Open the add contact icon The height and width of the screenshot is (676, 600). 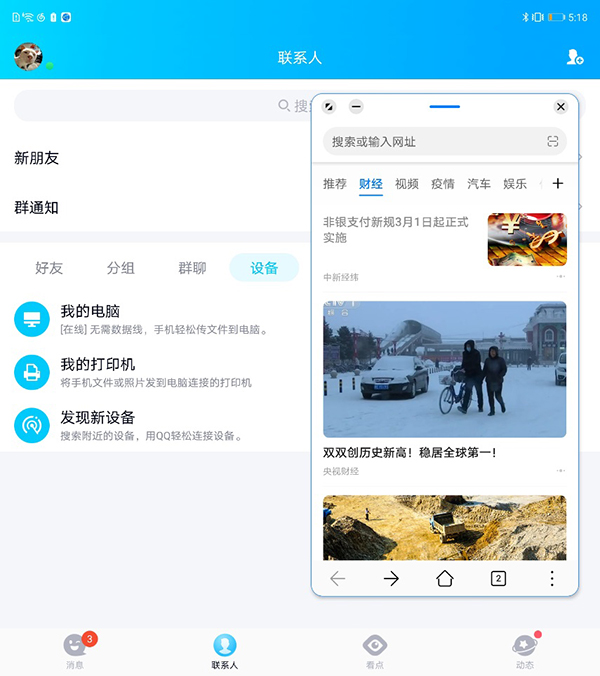[575, 57]
